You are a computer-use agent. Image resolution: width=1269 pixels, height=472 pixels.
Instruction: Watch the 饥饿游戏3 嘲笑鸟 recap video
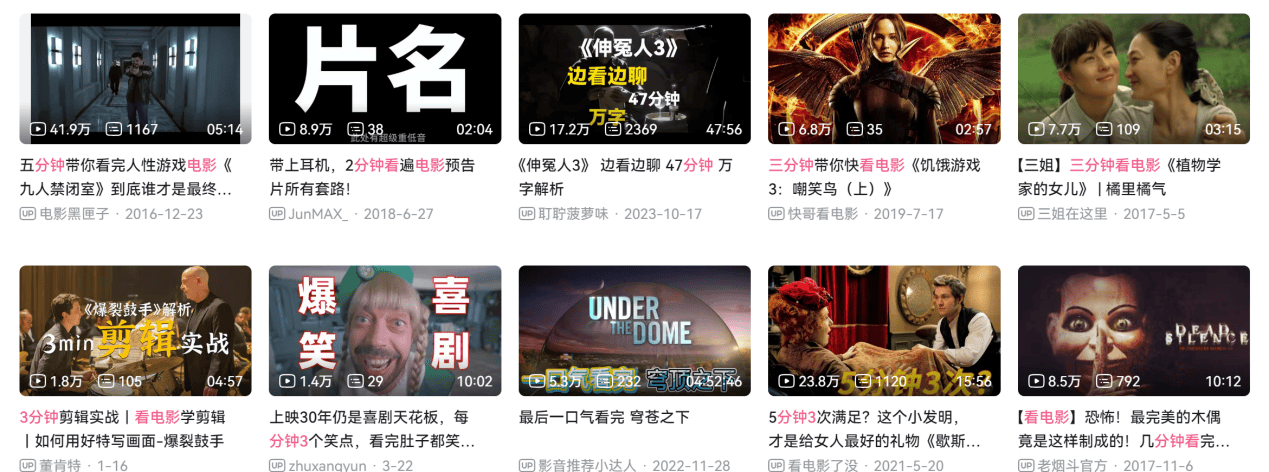pos(884,78)
